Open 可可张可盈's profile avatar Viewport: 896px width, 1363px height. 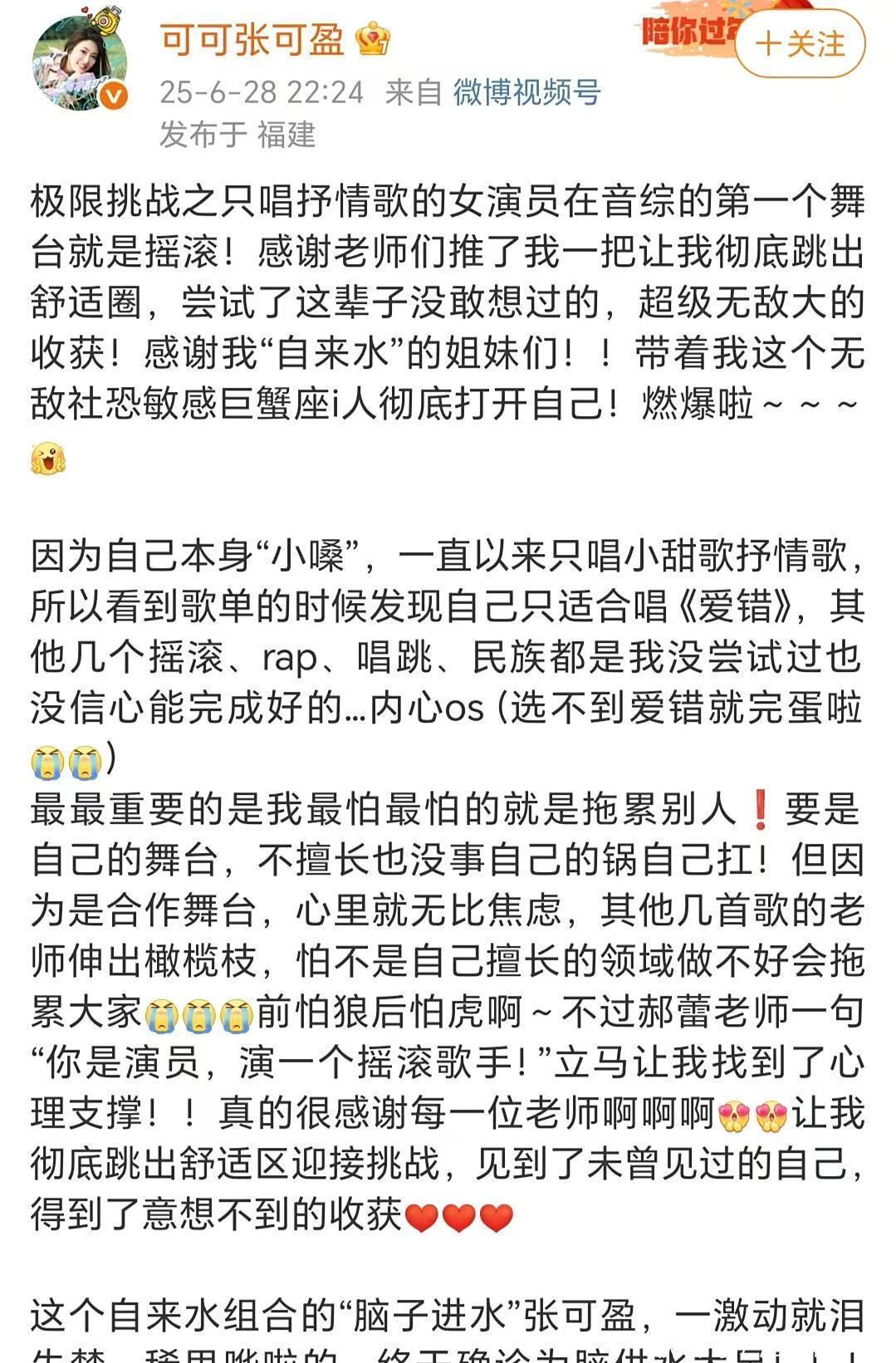79,61
